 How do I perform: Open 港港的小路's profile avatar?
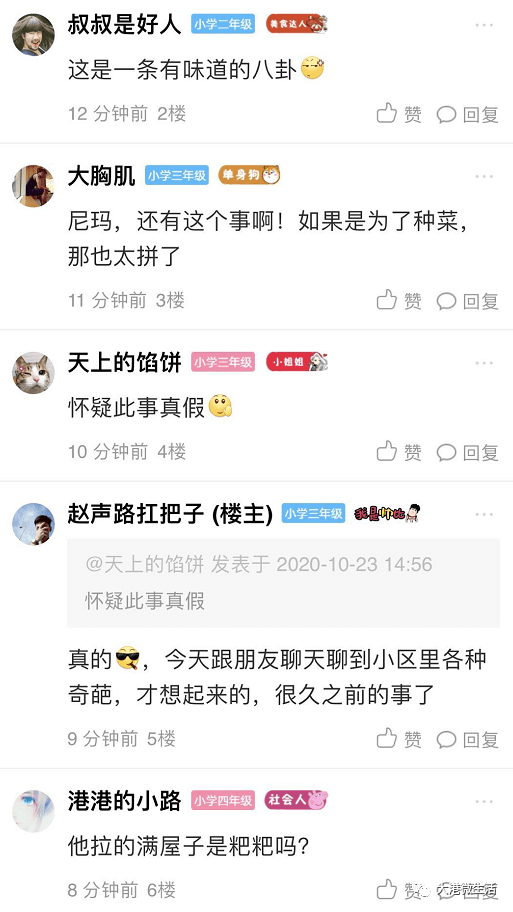33,811
